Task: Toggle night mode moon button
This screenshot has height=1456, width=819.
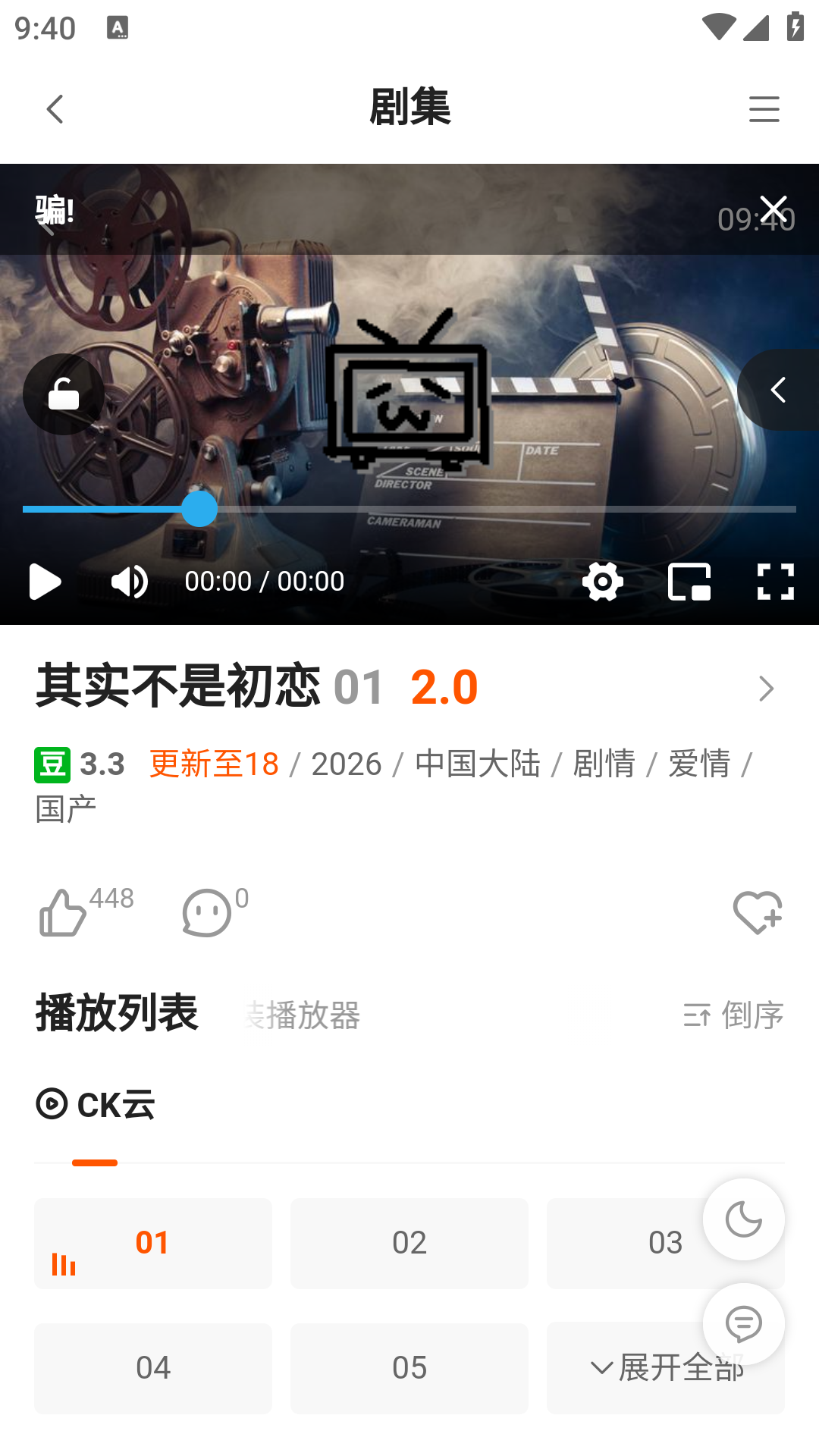Action: coord(743,1219)
